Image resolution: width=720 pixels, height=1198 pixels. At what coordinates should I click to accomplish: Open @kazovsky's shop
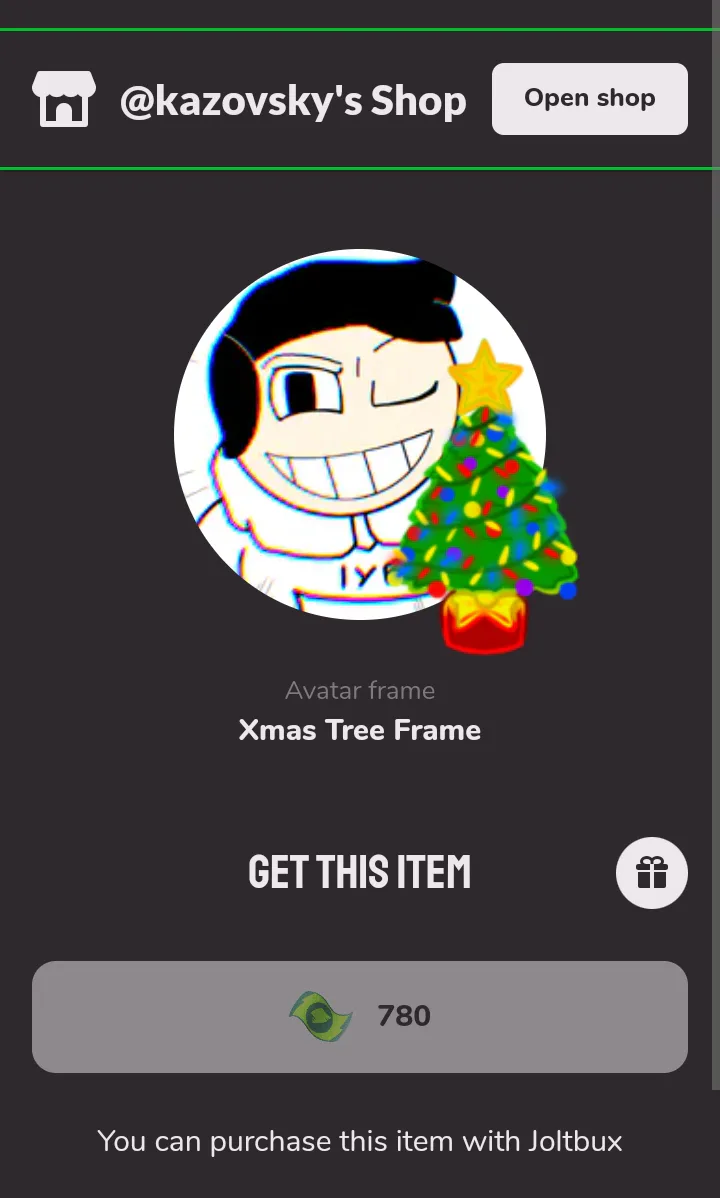click(x=589, y=99)
